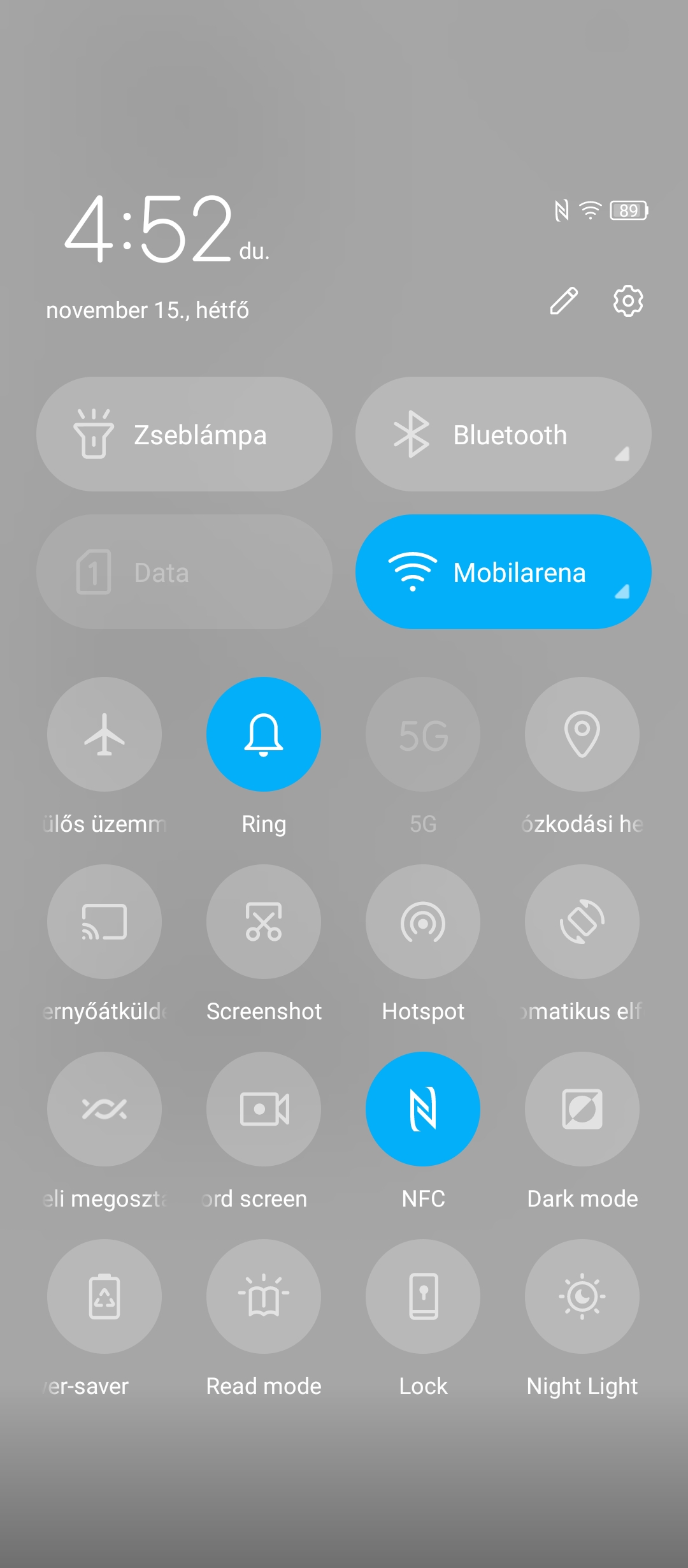Start screen recording tile
Image resolution: width=688 pixels, height=1568 pixels.
[264, 1109]
